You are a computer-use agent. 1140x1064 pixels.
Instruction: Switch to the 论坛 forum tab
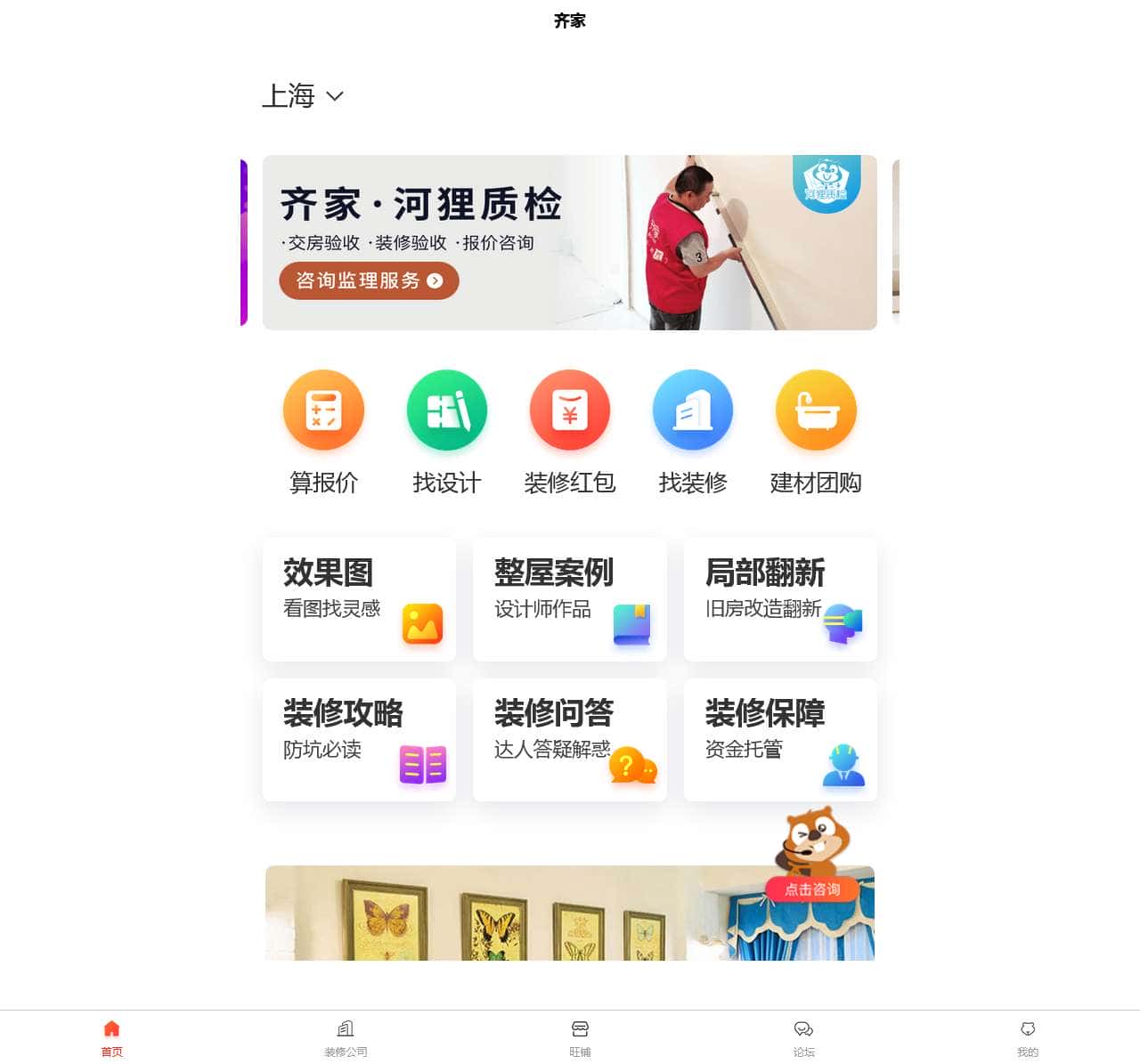coord(803,1038)
